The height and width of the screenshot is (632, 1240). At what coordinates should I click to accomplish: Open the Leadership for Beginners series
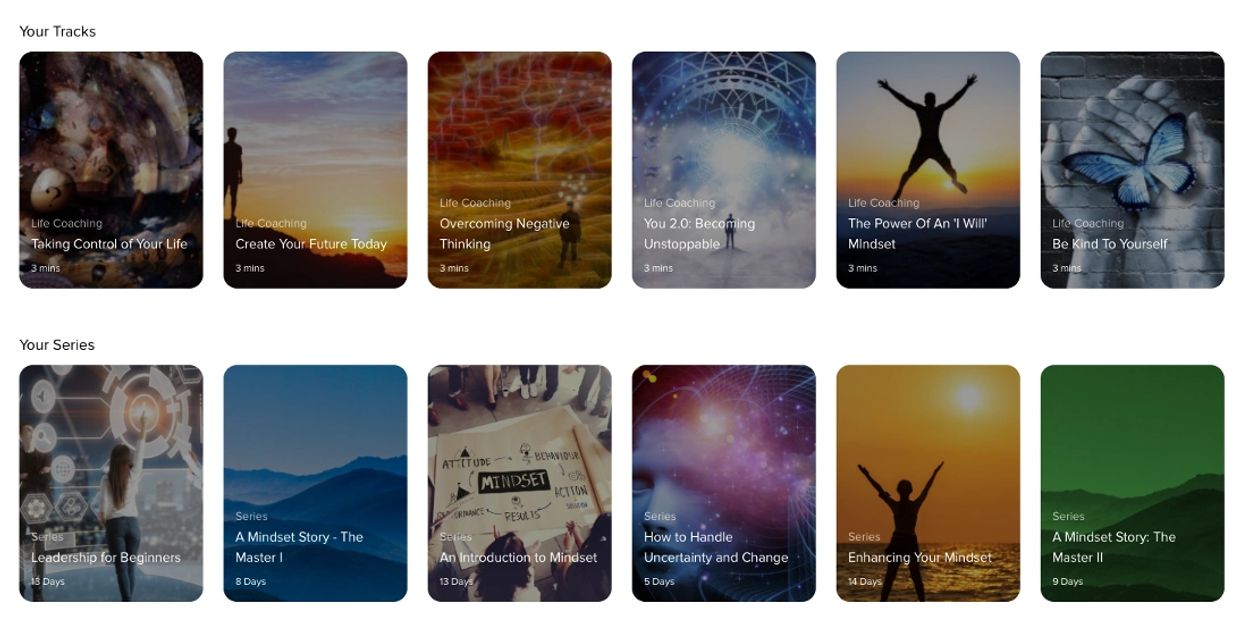111,483
